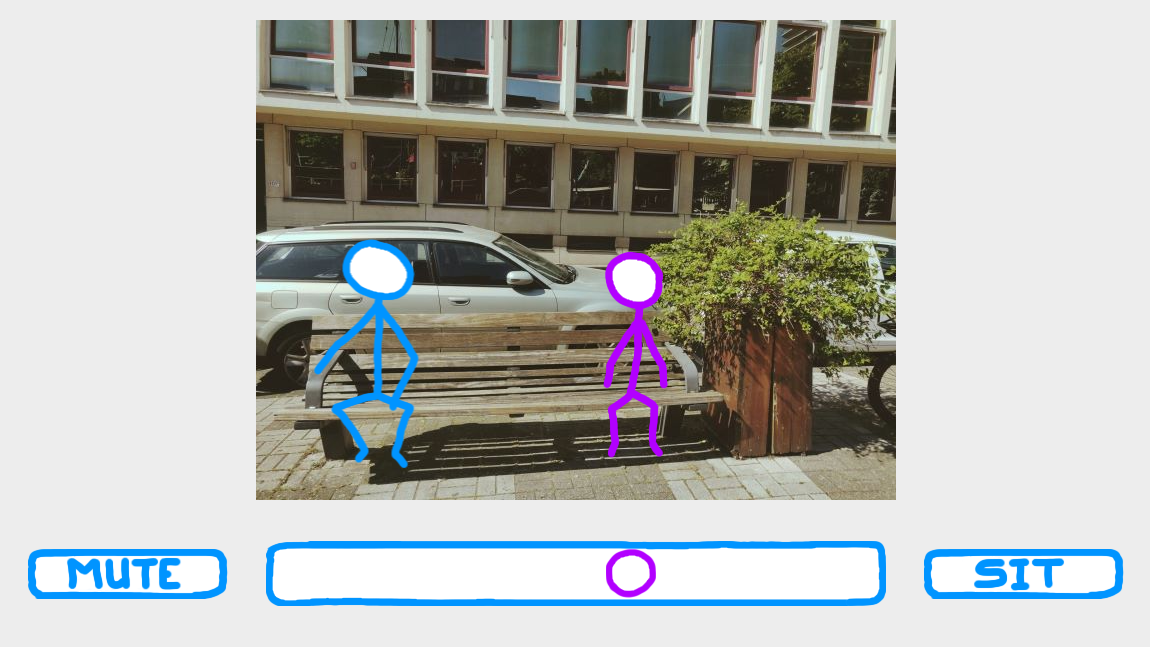Image resolution: width=1150 pixels, height=647 pixels.
Task: Tap the MUTE button
Action: 127,574
